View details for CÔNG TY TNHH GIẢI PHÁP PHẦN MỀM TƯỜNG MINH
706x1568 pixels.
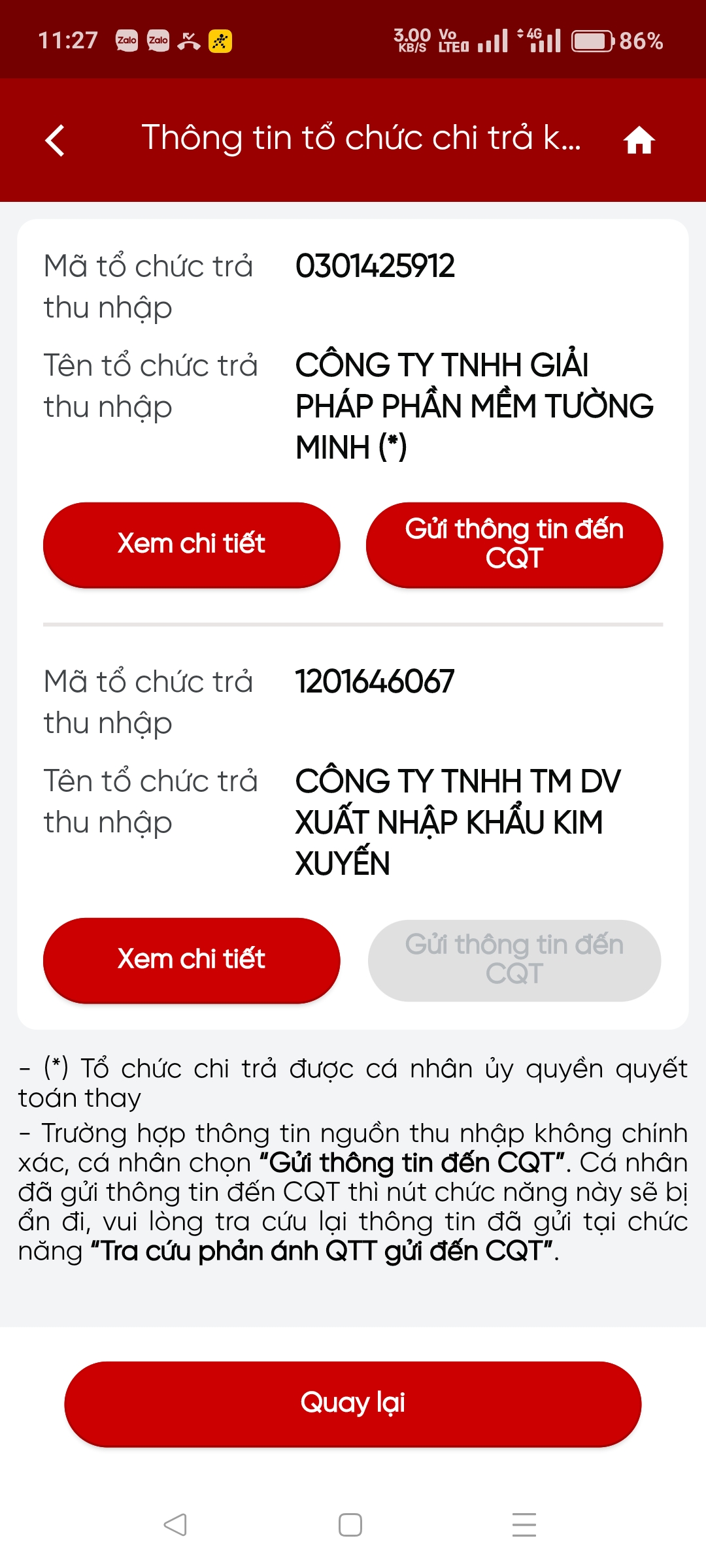192,544
